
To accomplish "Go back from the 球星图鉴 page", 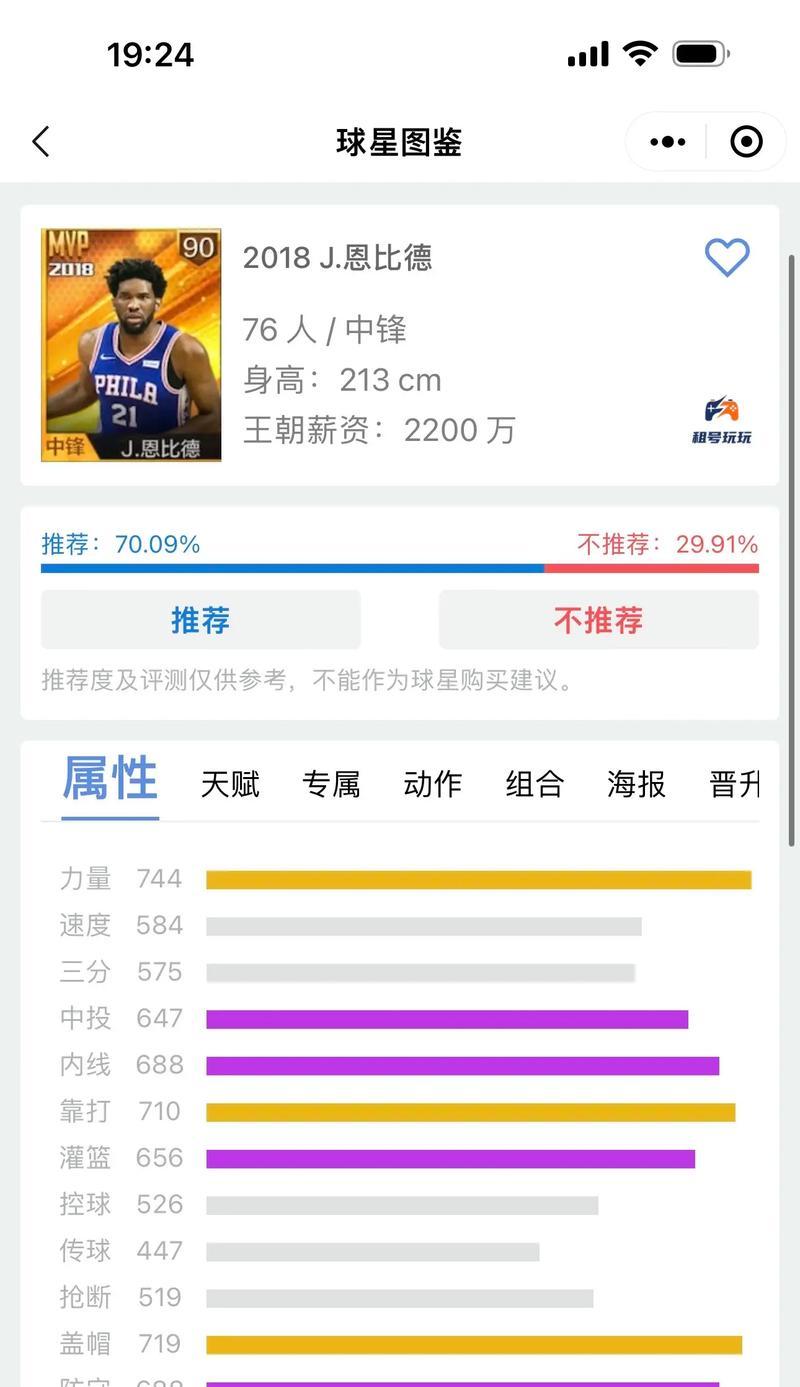I will 40,142.
